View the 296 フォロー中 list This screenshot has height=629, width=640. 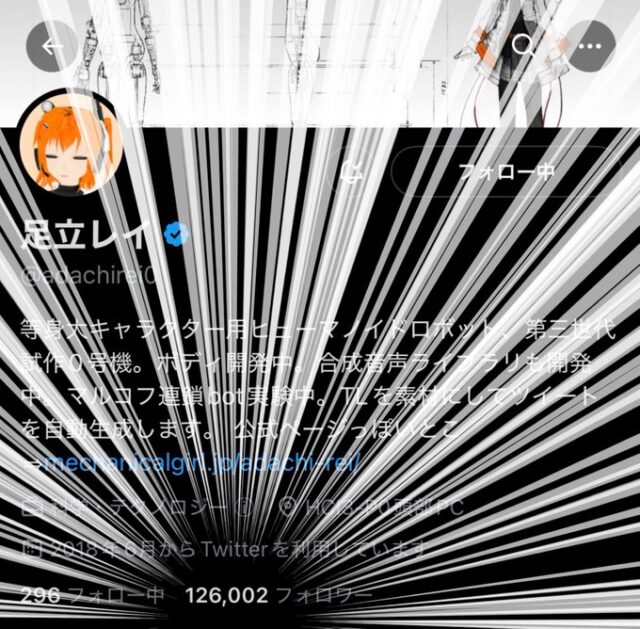pos(92,595)
